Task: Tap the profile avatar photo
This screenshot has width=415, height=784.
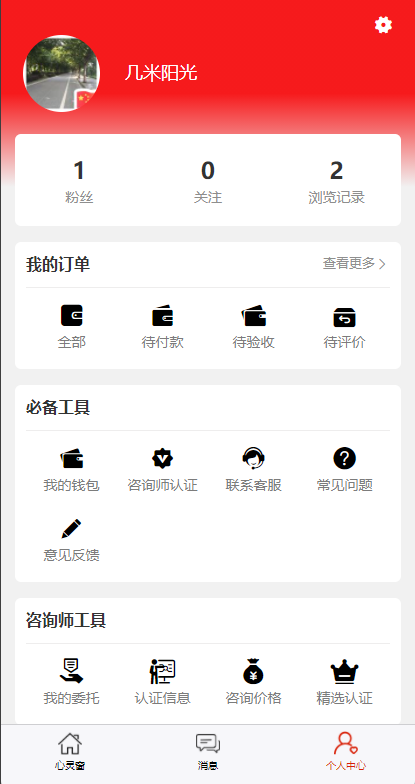Action: 62,74
